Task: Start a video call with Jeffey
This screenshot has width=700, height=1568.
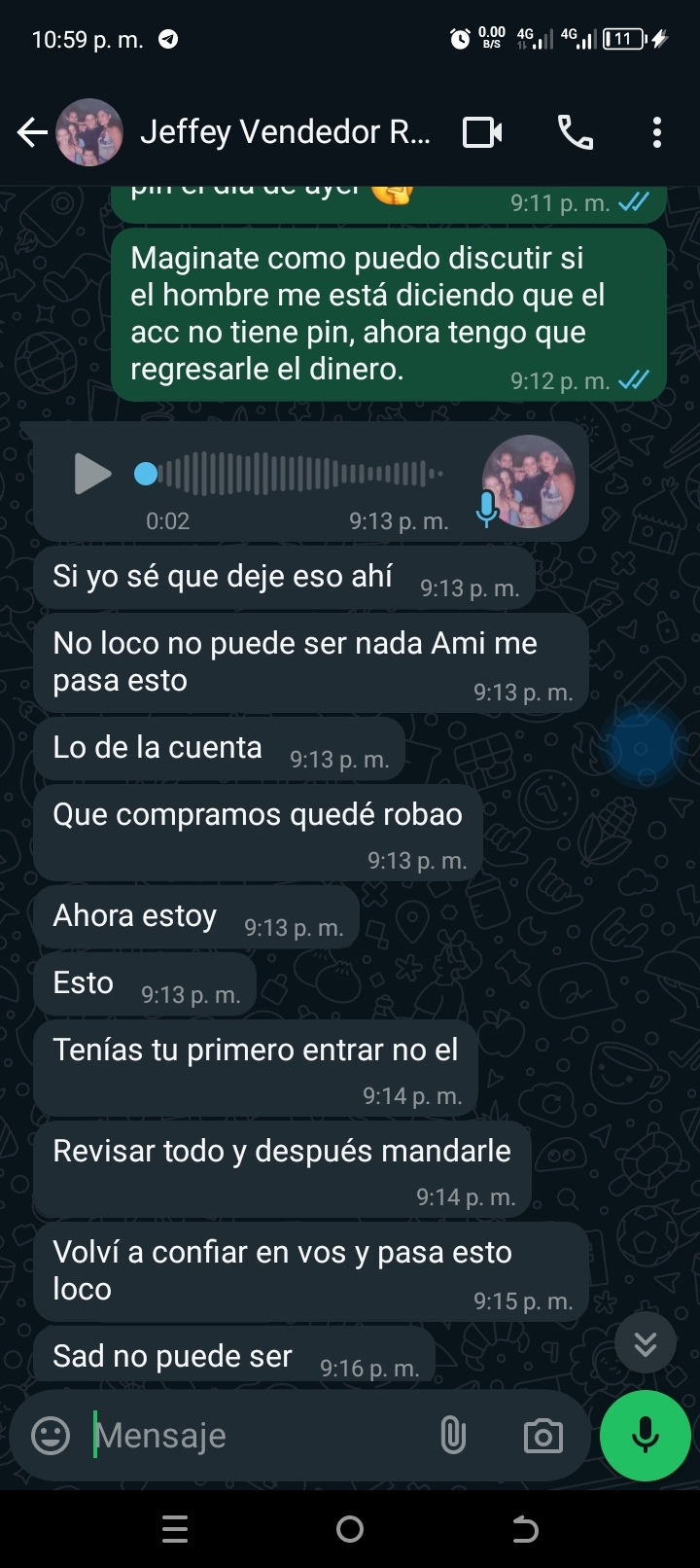Action: (482, 132)
